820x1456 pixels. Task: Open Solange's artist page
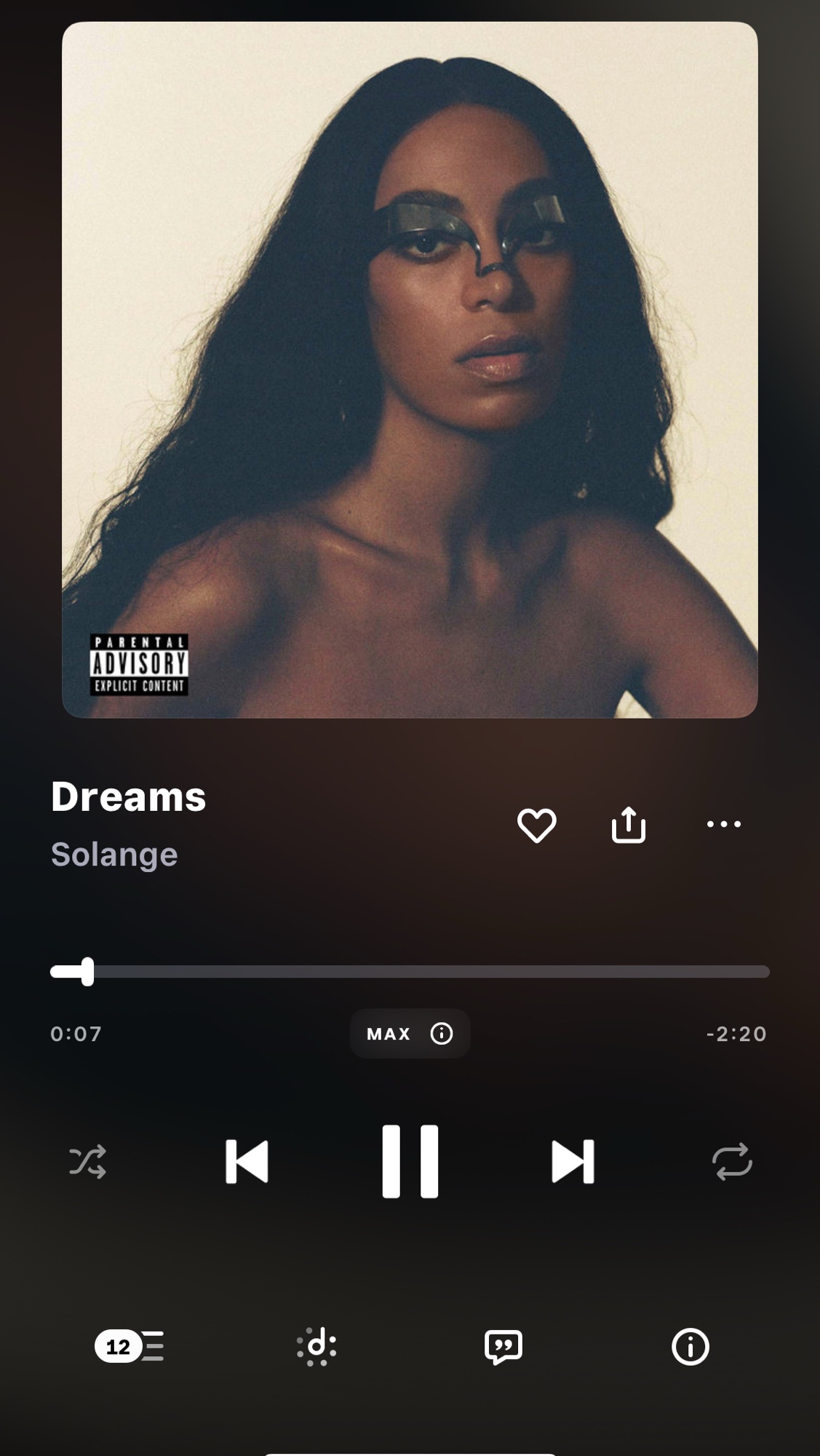coord(114,855)
